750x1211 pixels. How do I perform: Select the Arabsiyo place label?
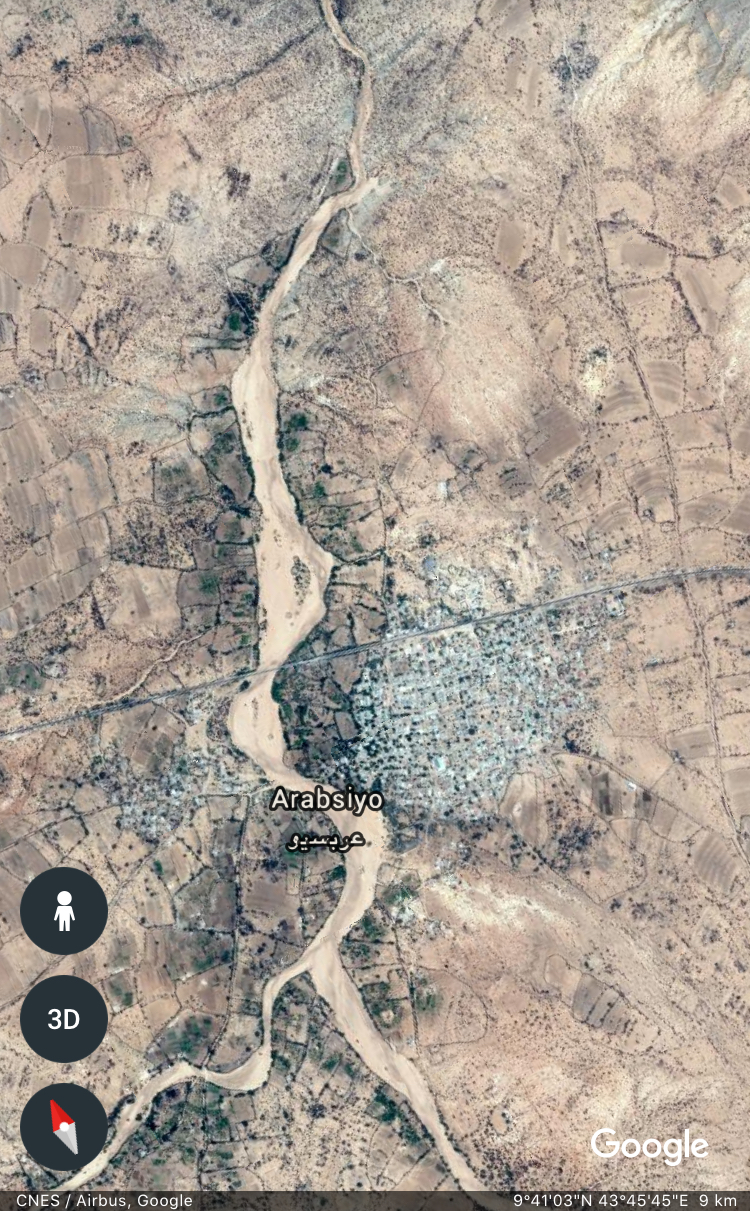(x=326, y=801)
